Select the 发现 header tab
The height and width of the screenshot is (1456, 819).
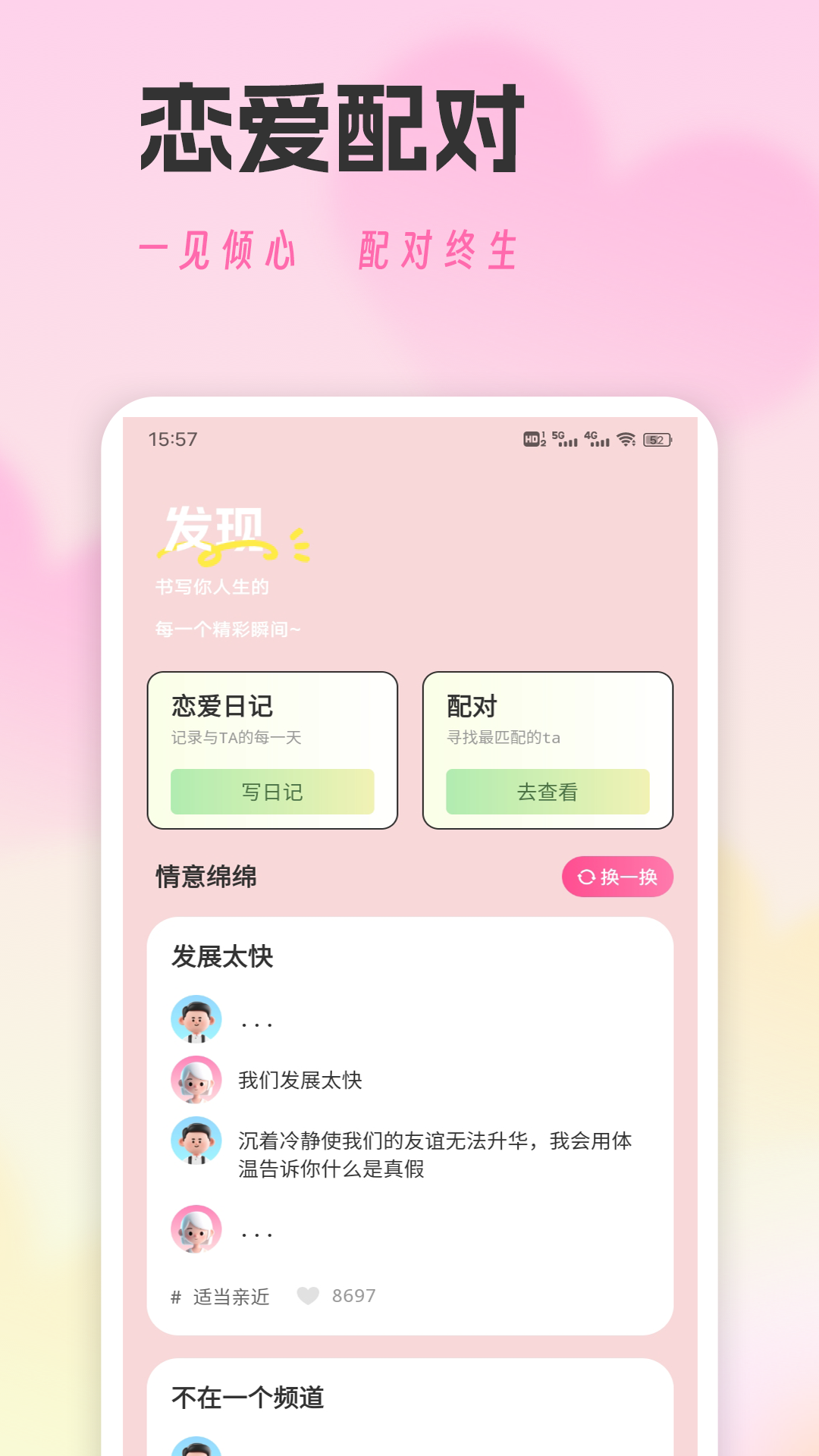(x=215, y=531)
